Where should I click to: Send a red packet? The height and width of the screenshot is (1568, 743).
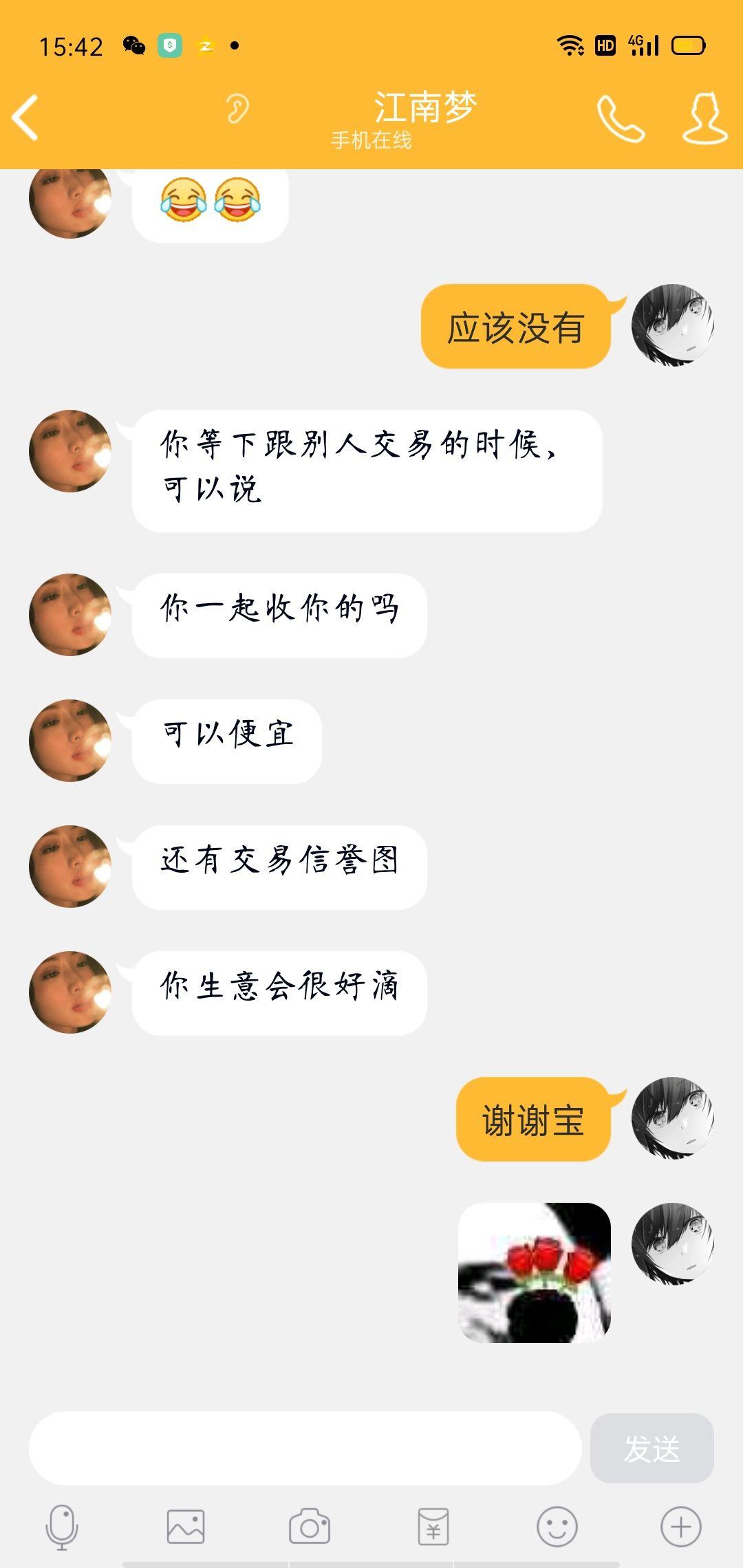point(433,1527)
